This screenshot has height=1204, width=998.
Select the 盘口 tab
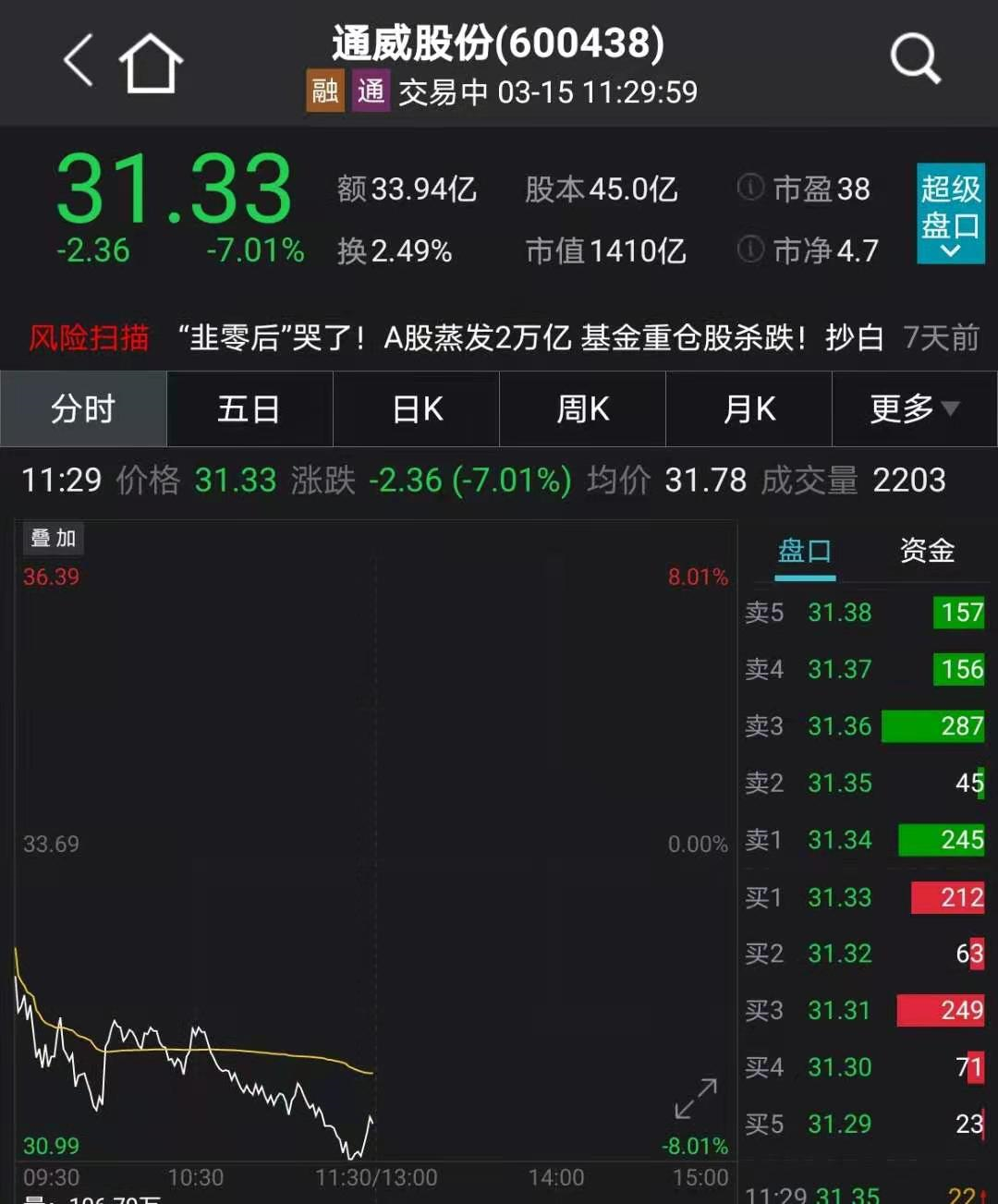tap(804, 552)
